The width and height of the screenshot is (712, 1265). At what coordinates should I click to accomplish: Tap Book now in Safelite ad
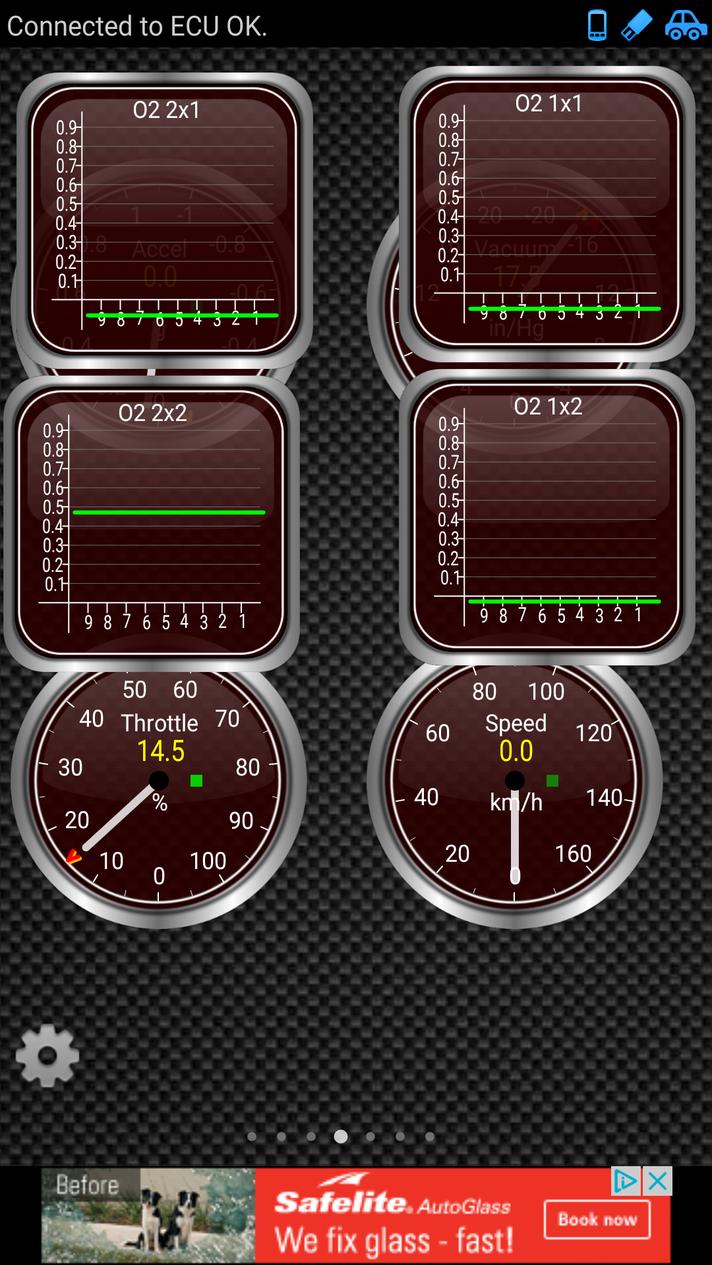point(597,1219)
